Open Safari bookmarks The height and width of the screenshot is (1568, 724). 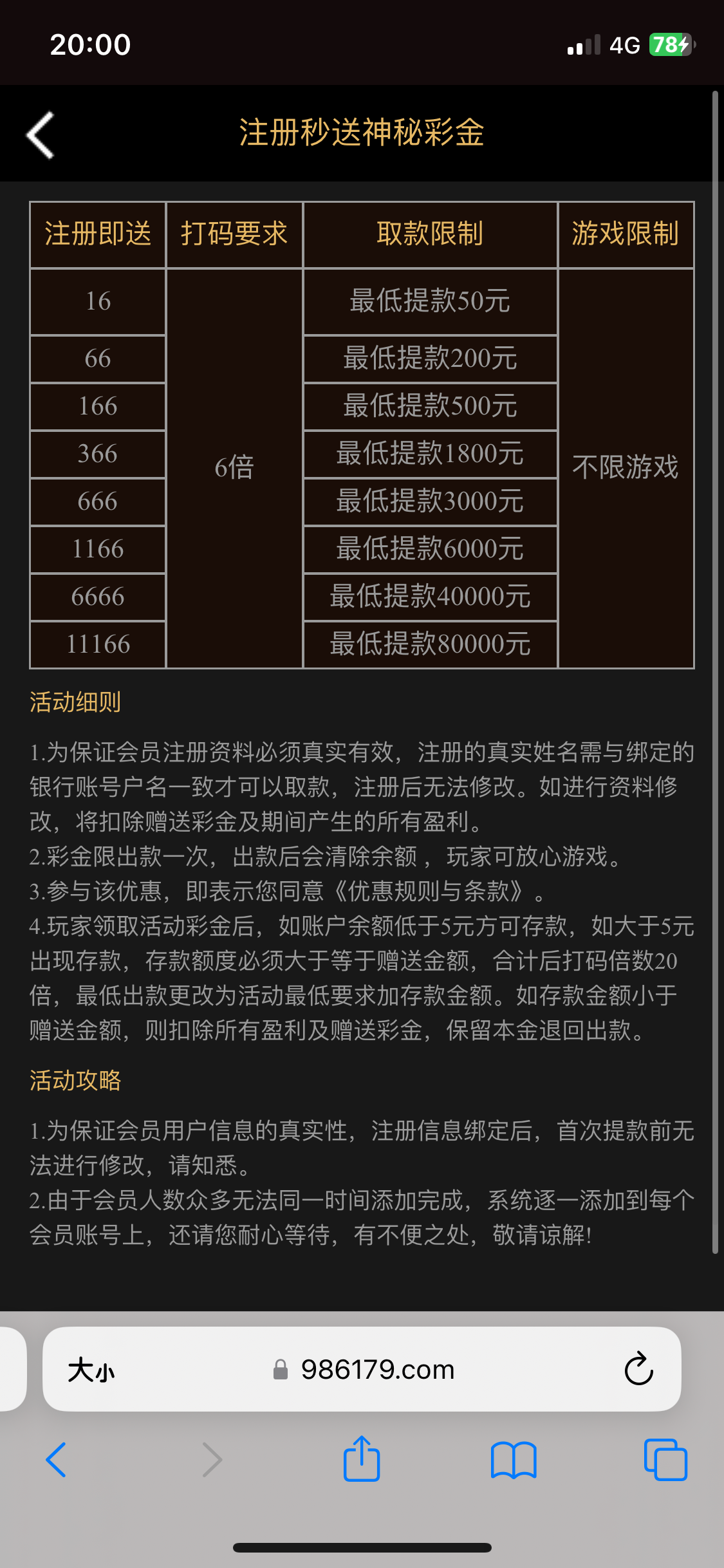click(513, 1459)
